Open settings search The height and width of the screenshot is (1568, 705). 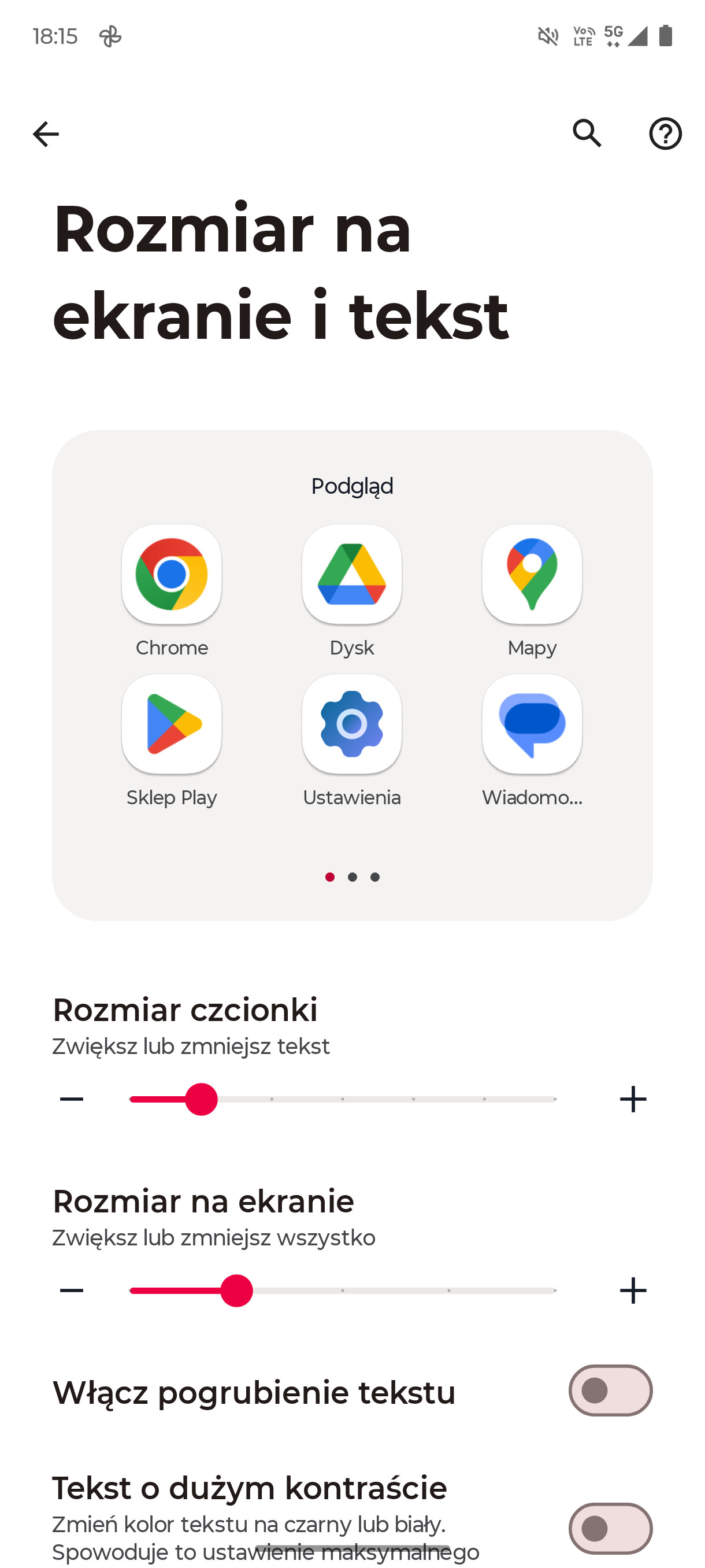pyautogui.click(x=587, y=134)
